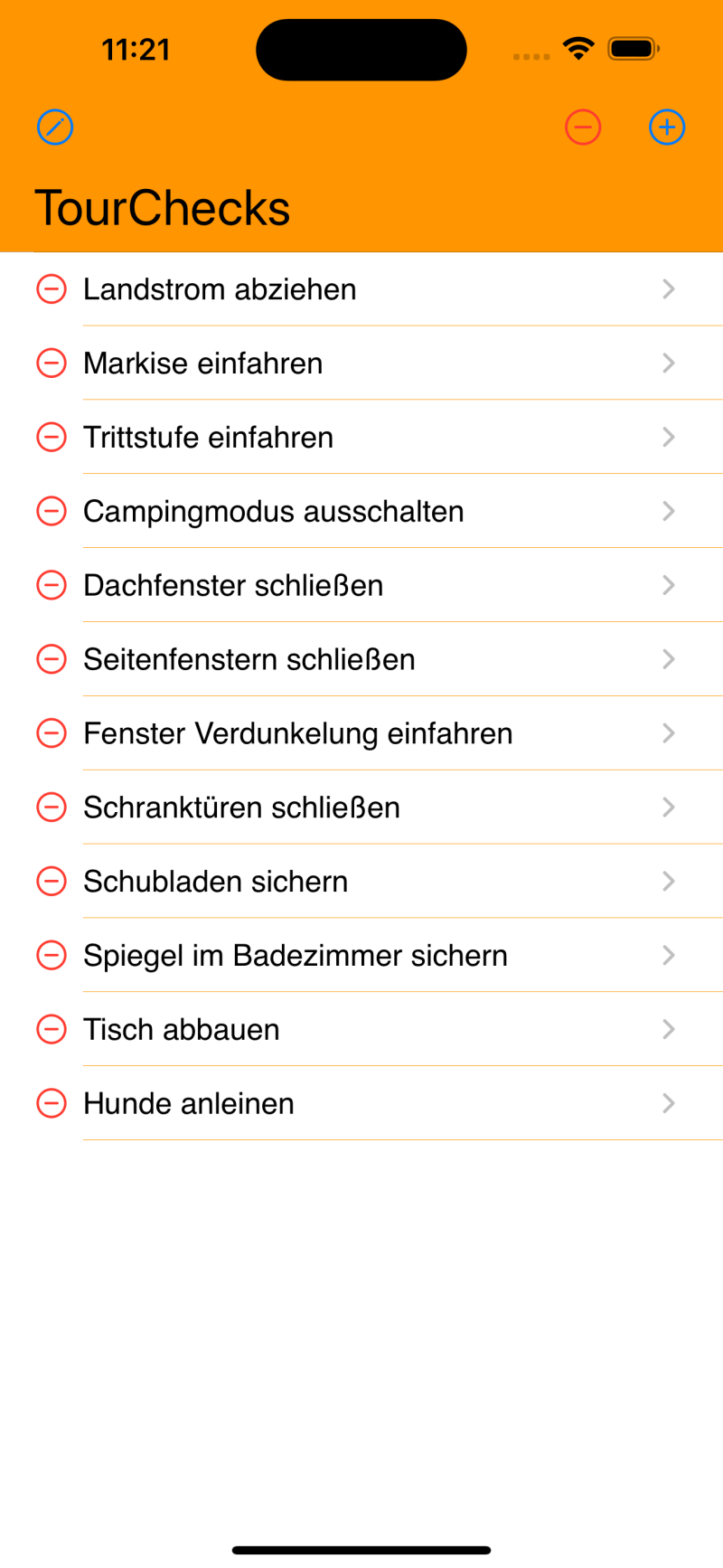Screen dimensions: 723x1568
Task: Open Seitenfenstern schließen entry
Action: pos(361,660)
